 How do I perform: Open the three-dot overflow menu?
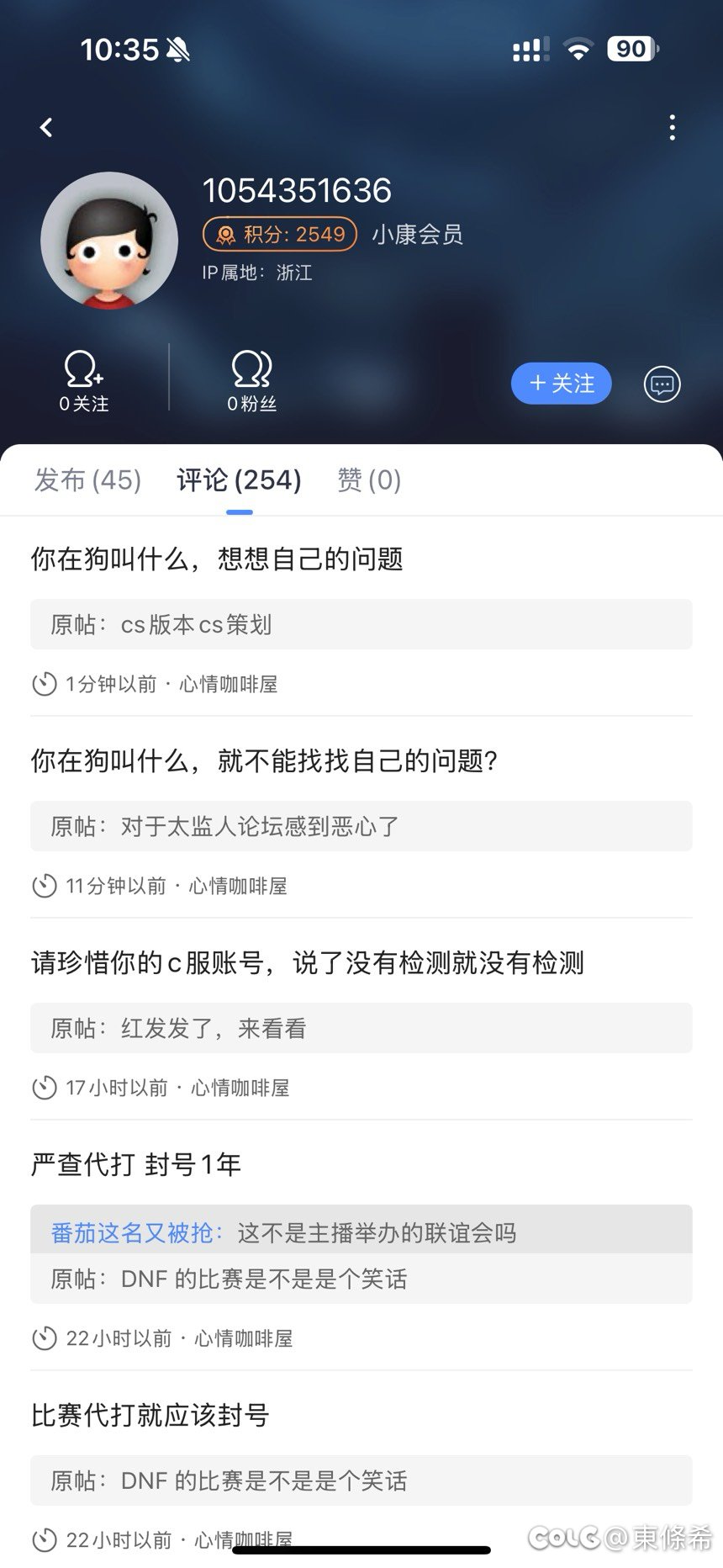click(672, 128)
